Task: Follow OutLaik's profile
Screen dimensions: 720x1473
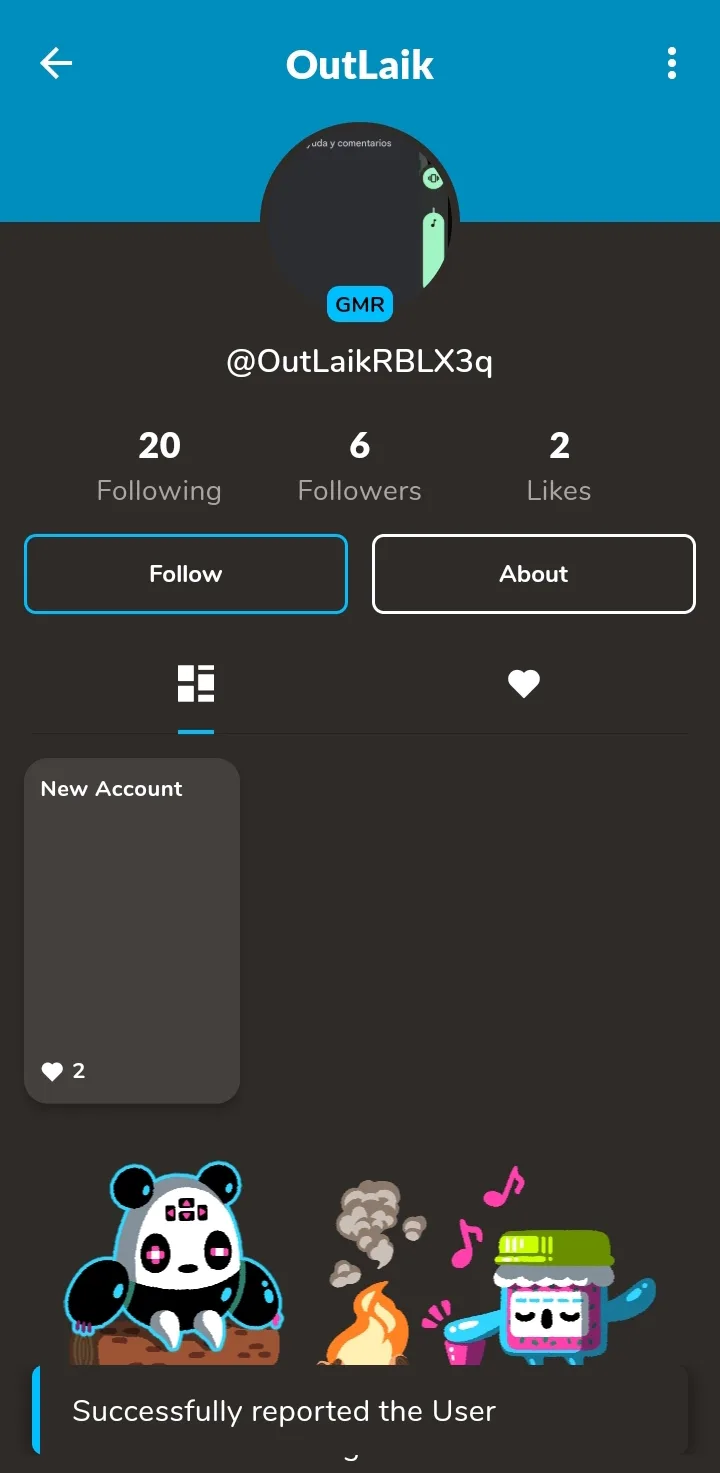Action: [186, 574]
